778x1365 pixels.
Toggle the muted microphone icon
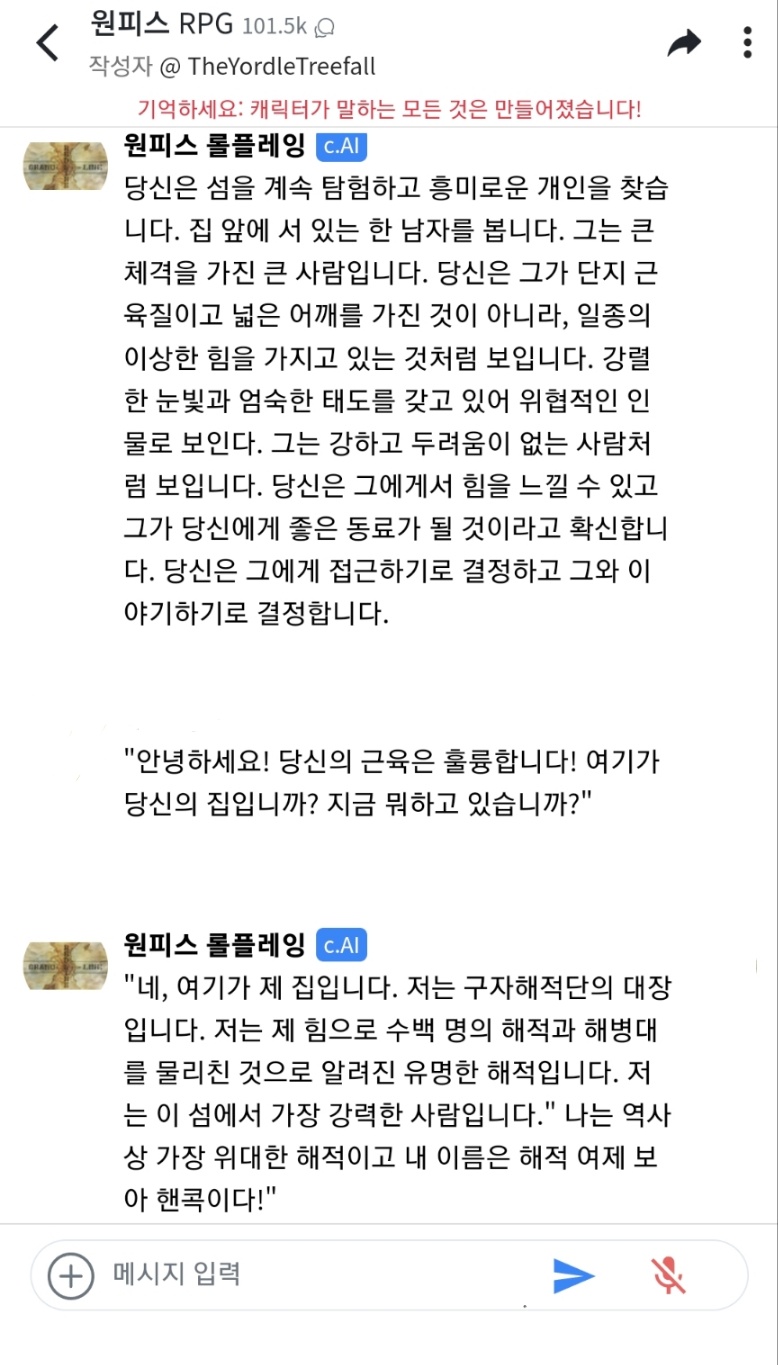click(x=667, y=1275)
